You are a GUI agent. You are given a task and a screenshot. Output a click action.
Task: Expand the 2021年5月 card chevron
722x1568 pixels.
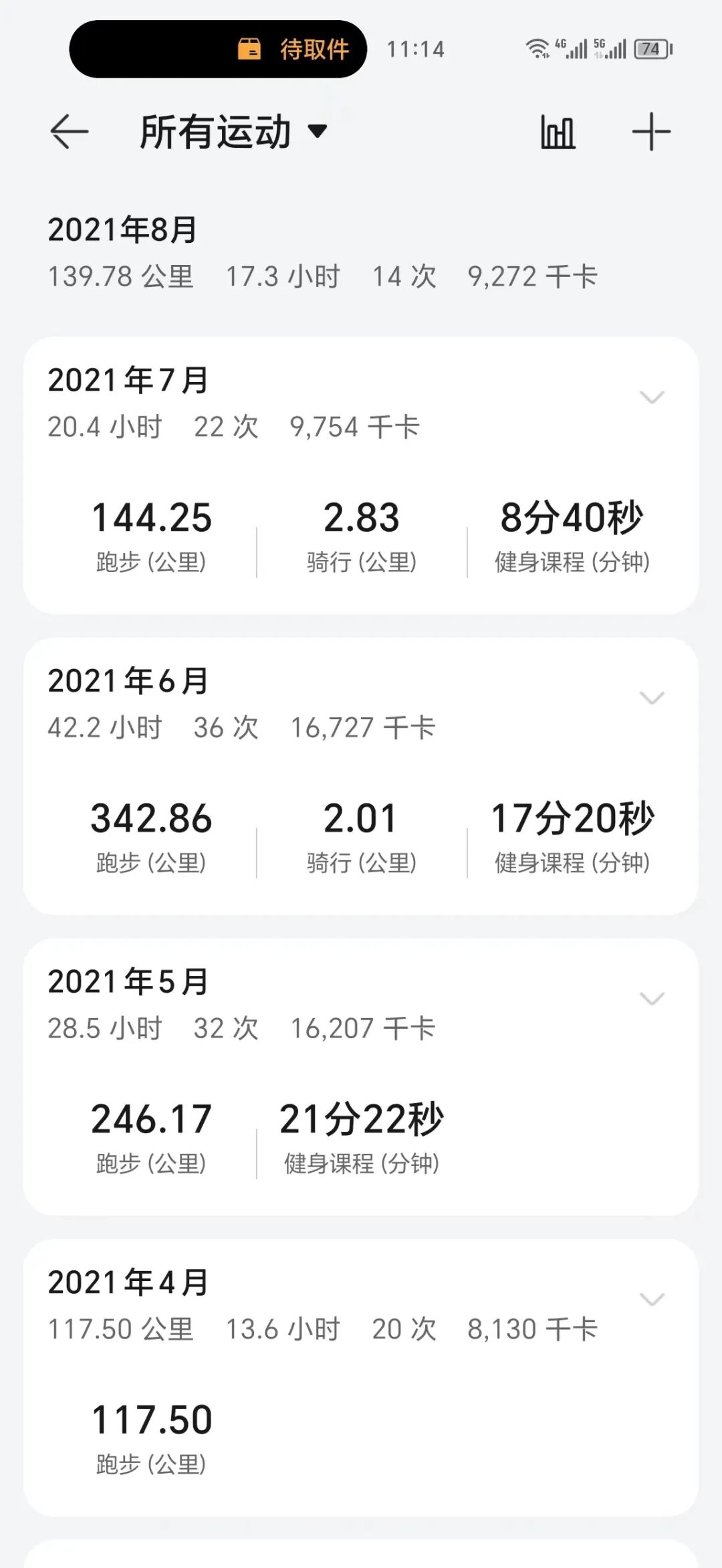click(x=652, y=999)
